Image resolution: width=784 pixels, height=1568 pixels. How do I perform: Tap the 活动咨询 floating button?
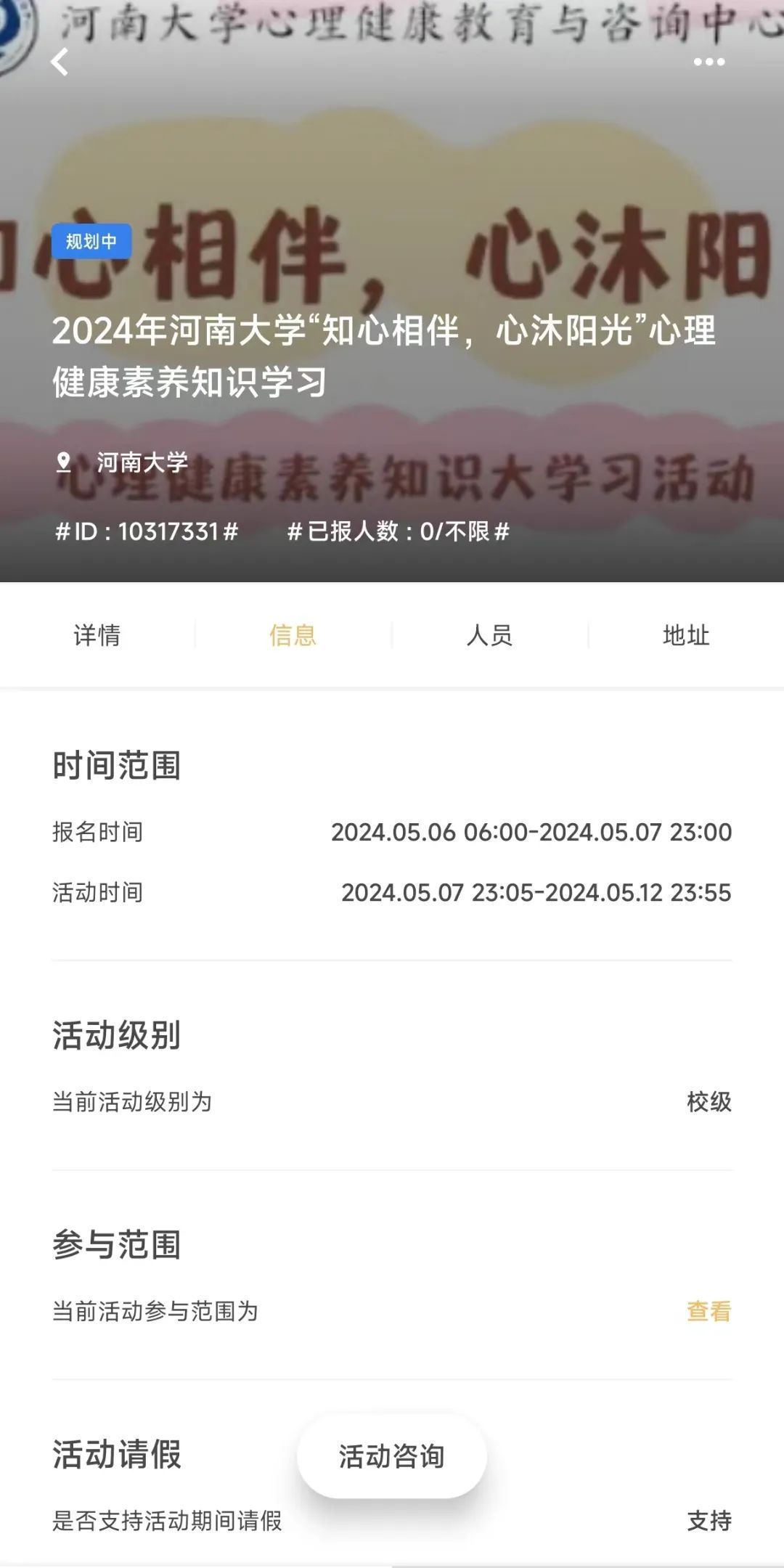(x=392, y=1456)
